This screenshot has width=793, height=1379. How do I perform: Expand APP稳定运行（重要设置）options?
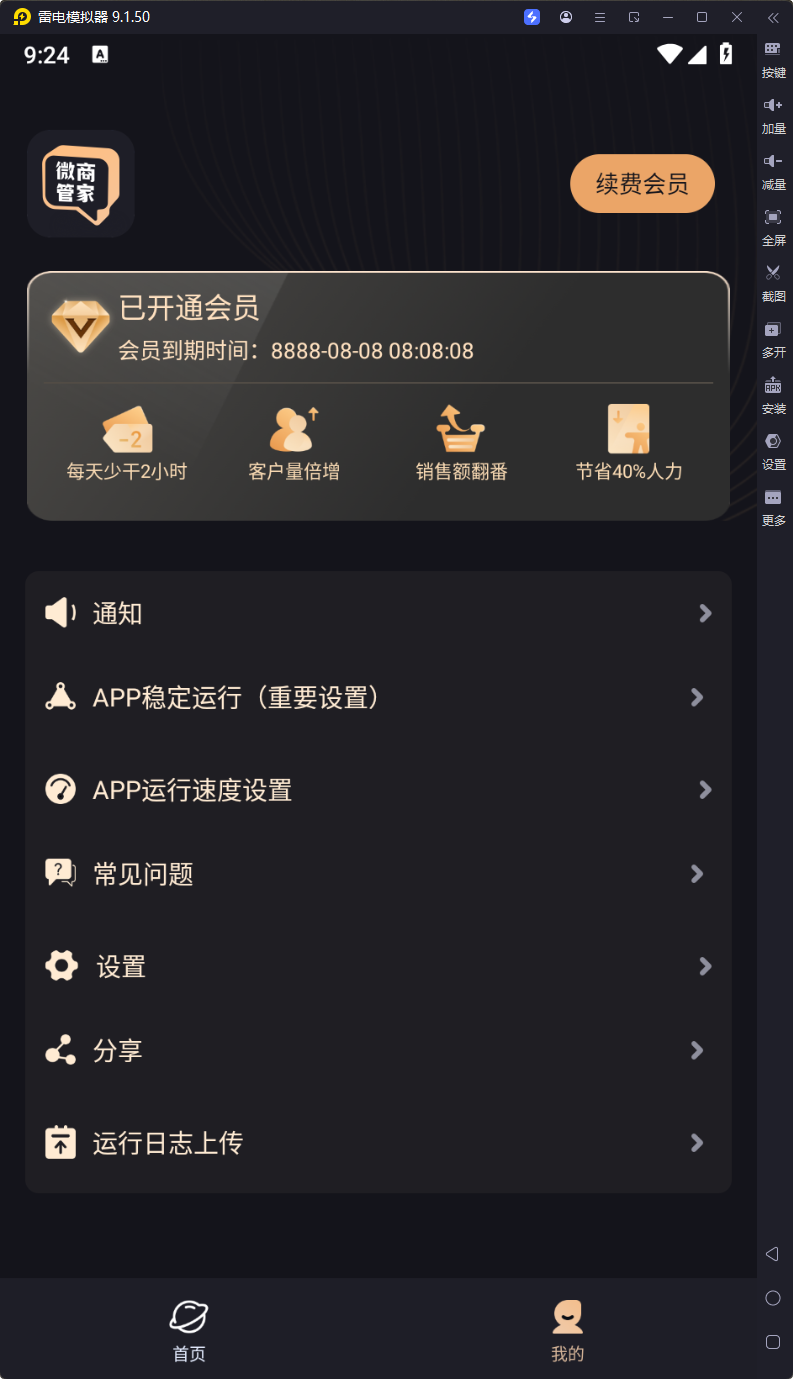(697, 697)
